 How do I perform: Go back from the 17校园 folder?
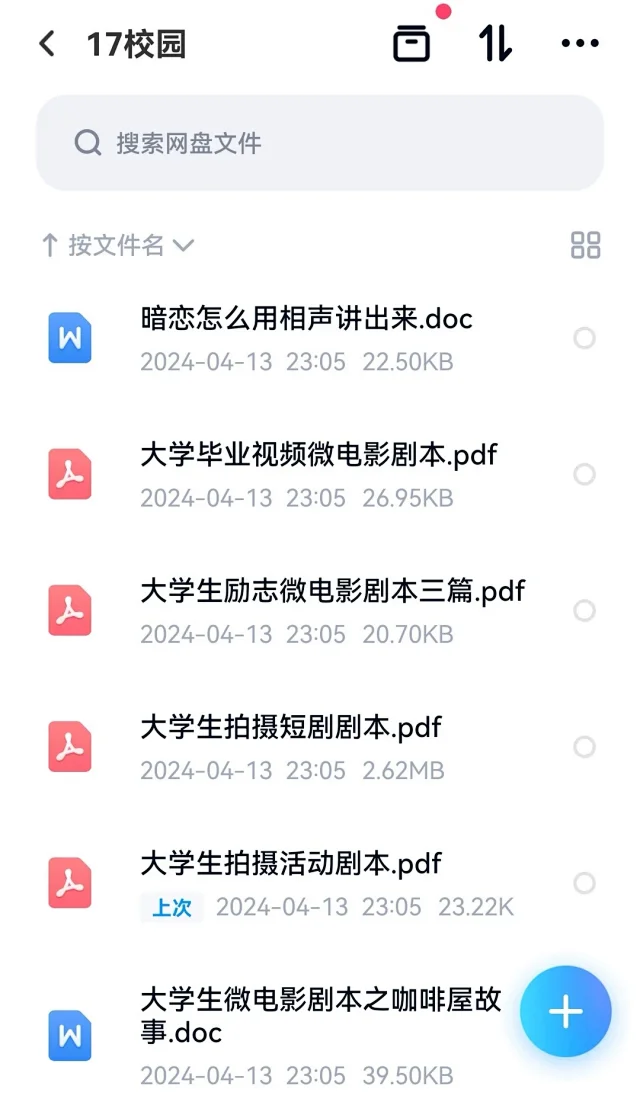(x=47, y=44)
